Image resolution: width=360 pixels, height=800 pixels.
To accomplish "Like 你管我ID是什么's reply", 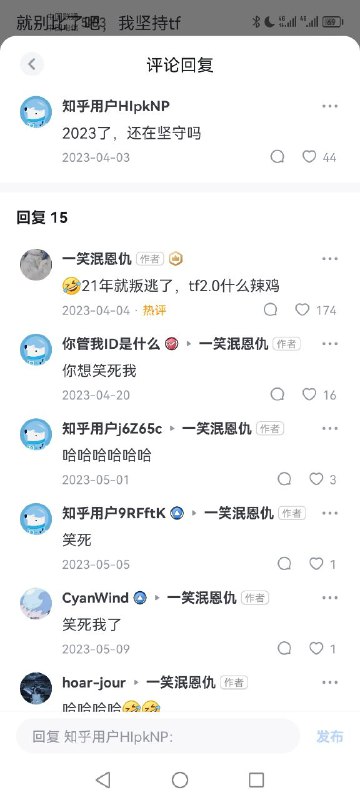I will click(309, 394).
